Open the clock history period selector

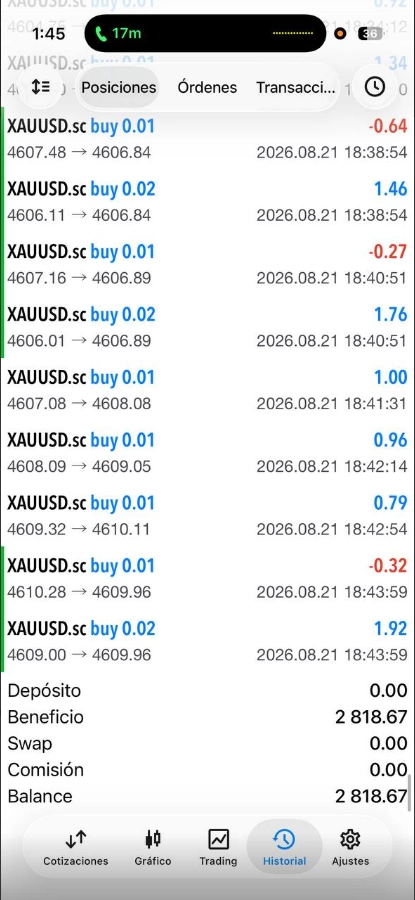pyautogui.click(x=375, y=87)
